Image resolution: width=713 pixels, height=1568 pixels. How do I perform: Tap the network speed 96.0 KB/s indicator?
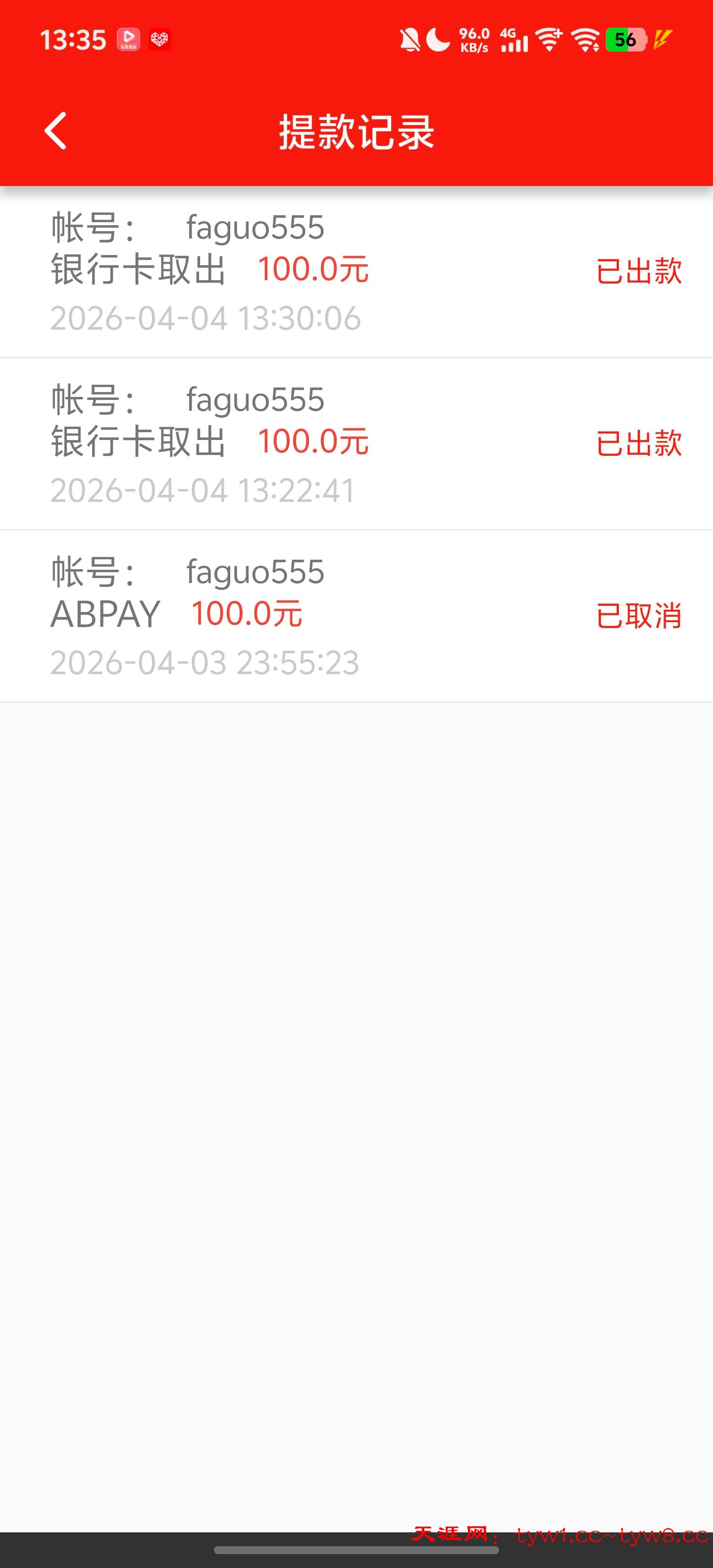coord(474,39)
